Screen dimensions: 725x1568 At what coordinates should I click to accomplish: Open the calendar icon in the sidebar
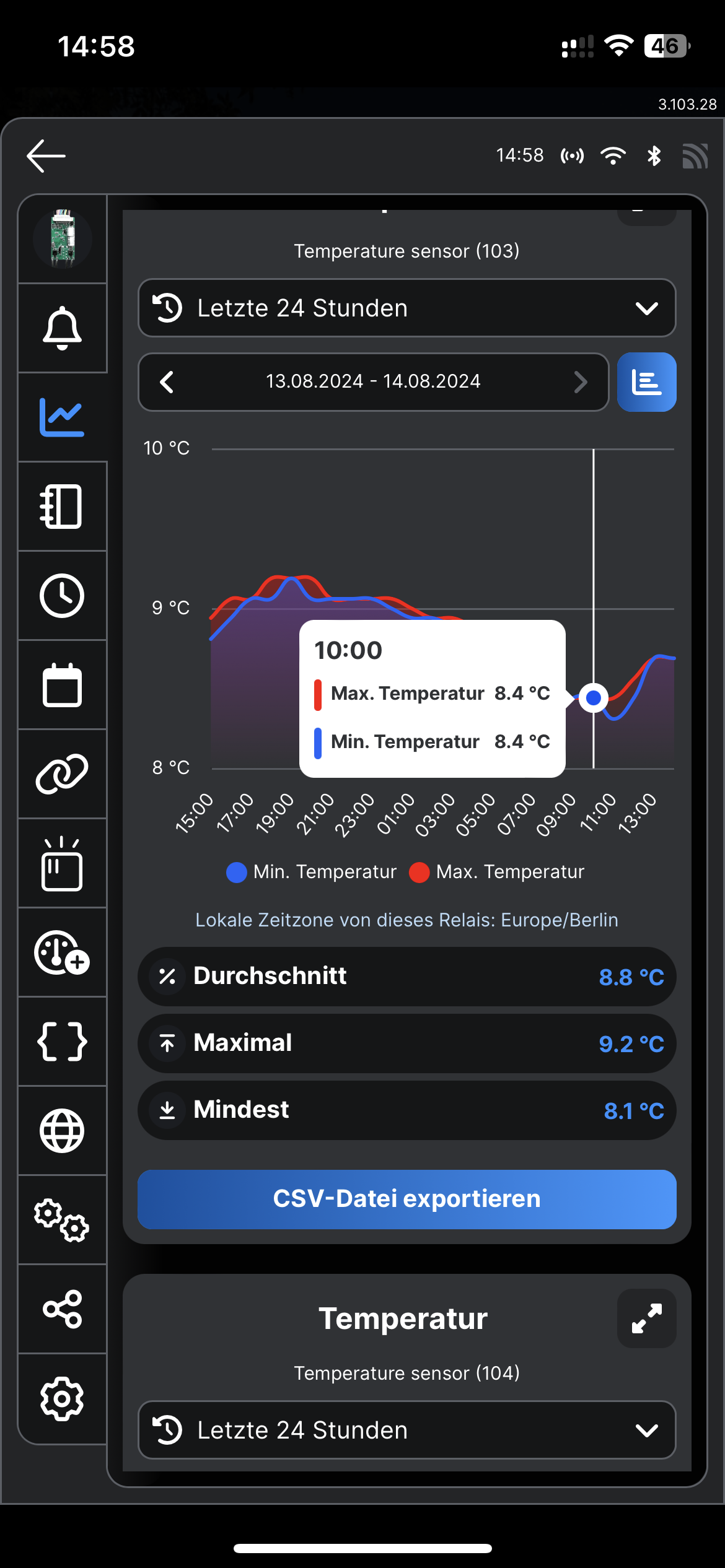coord(62,685)
